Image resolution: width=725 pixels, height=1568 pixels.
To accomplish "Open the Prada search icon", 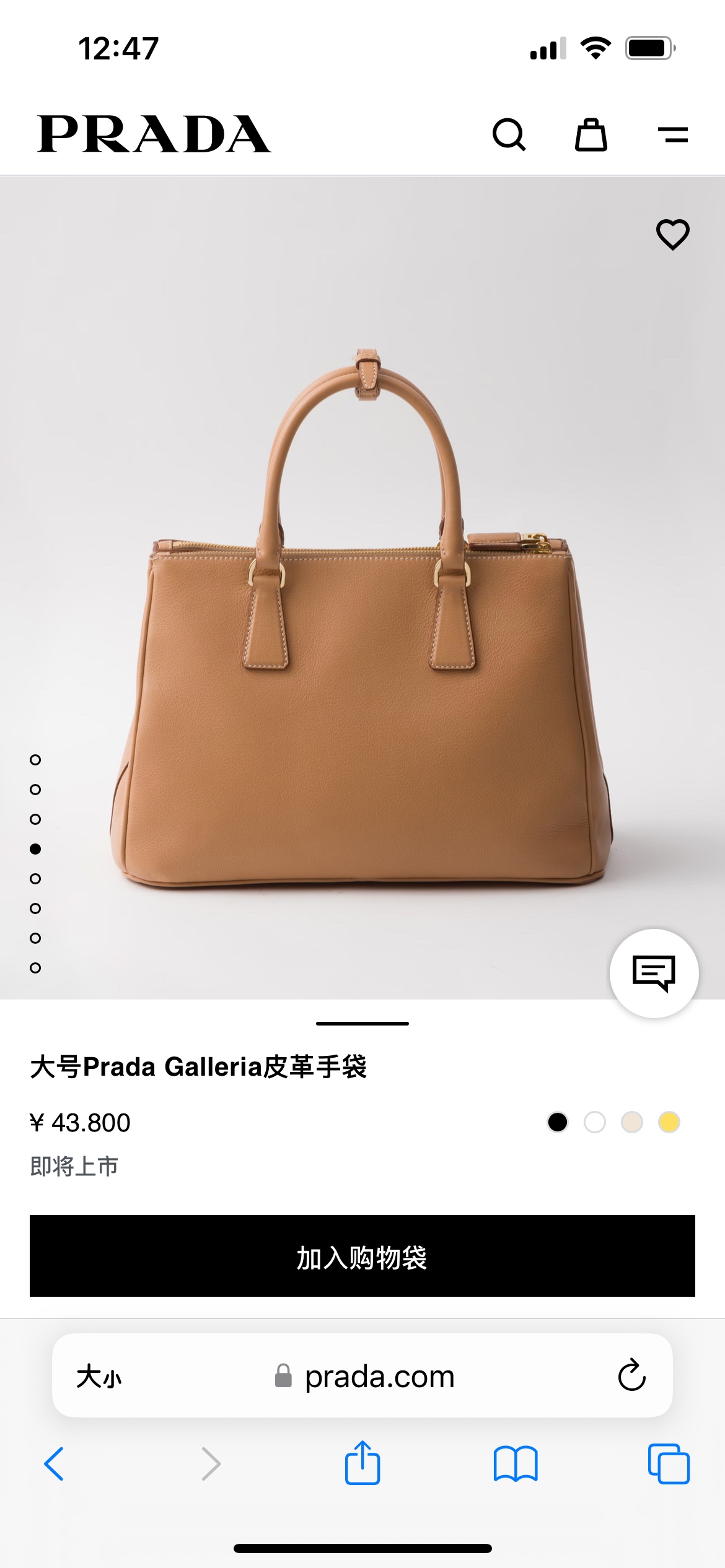I will [509, 134].
